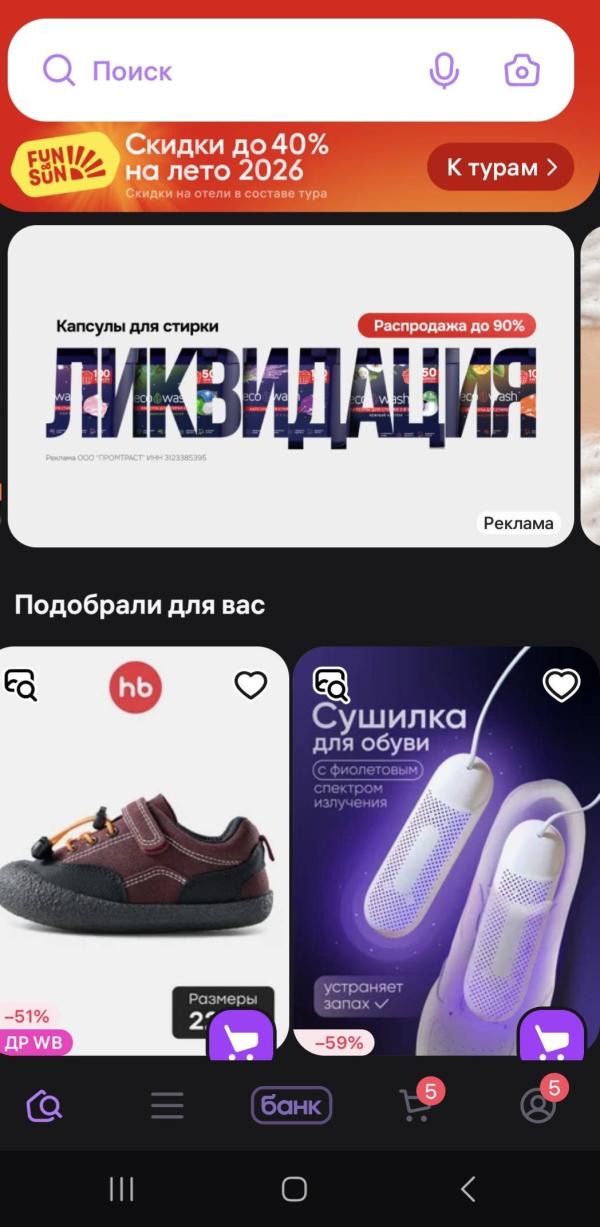Find similar items to the hb shoe

(21, 685)
